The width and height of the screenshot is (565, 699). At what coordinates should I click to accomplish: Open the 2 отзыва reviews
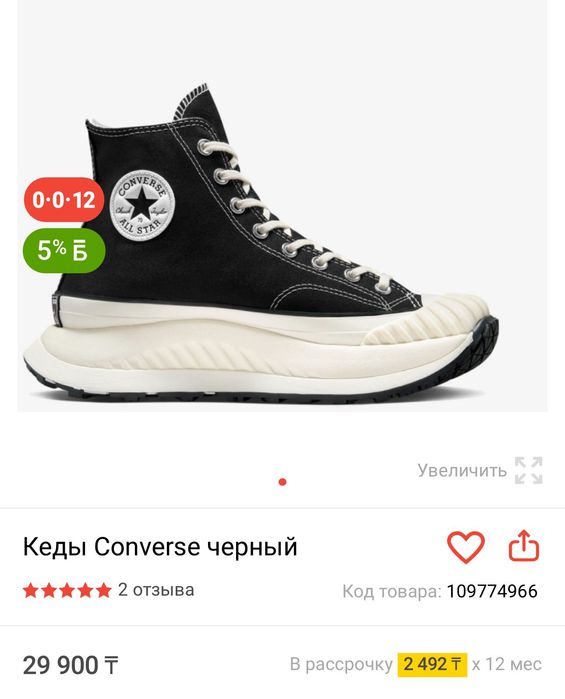tap(156, 590)
